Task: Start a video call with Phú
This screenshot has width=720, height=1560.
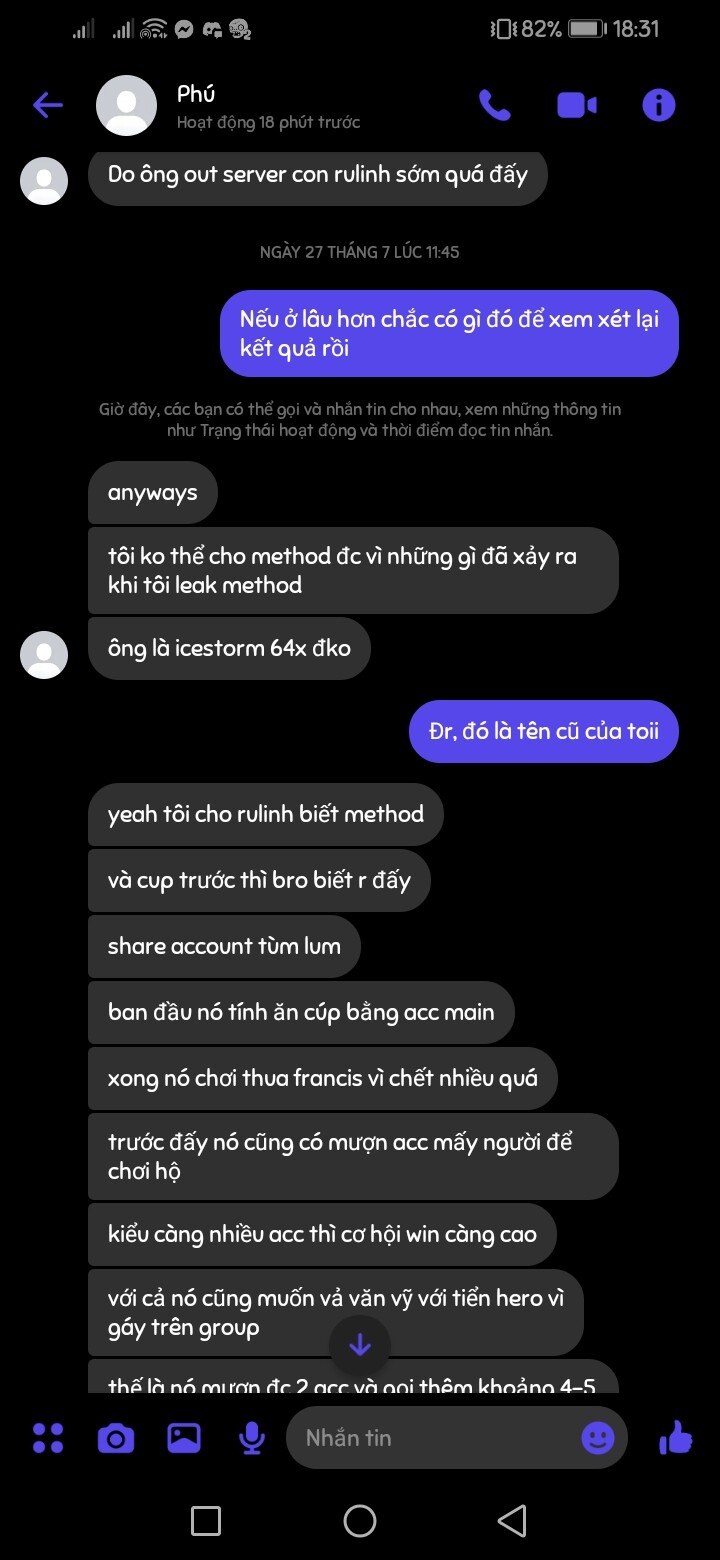Action: [x=577, y=105]
